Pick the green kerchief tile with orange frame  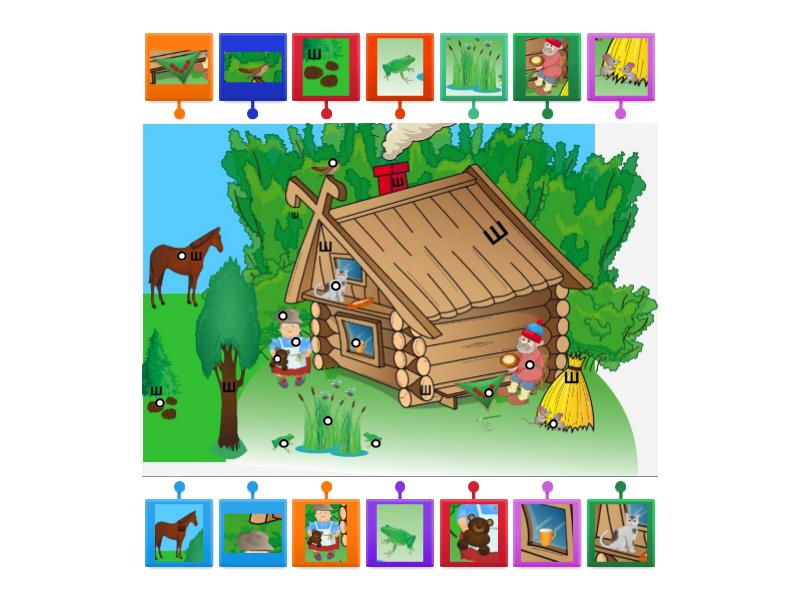click(x=179, y=67)
